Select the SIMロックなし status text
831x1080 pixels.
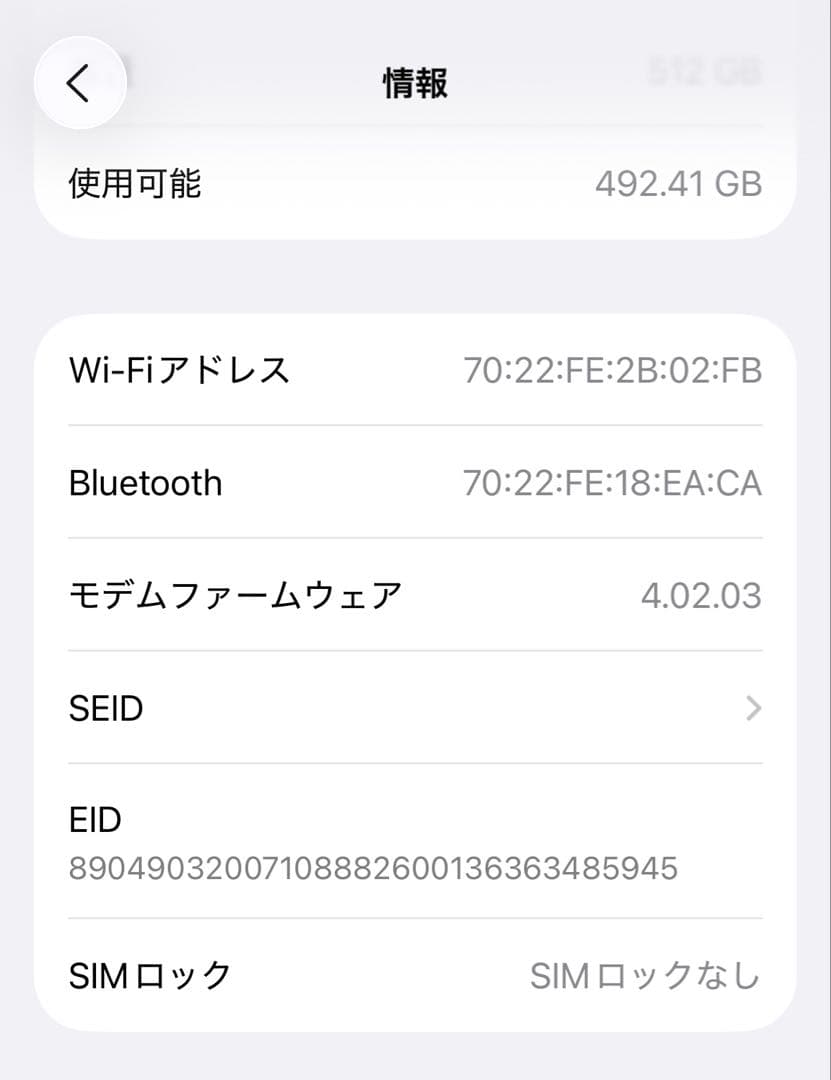[646, 976]
